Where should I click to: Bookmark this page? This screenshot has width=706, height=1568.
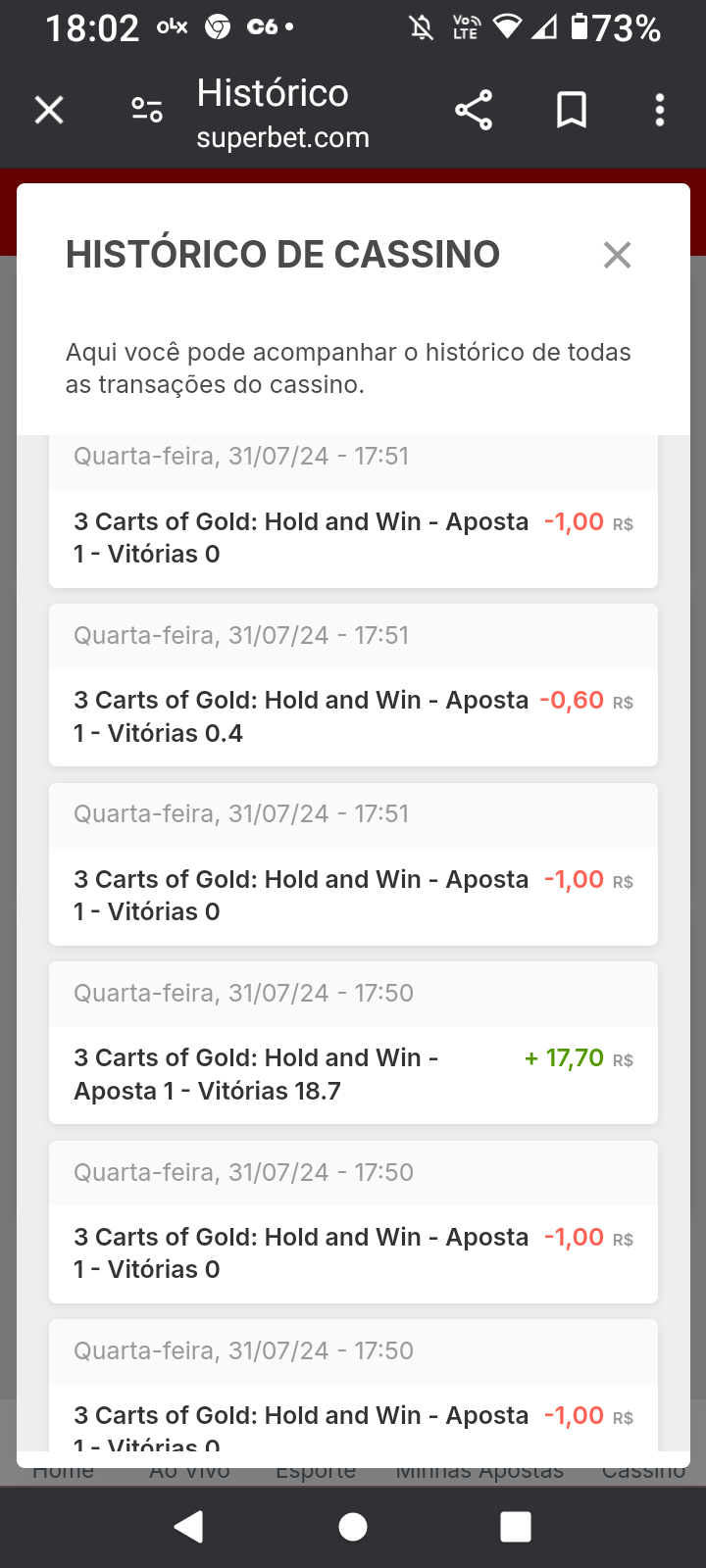(x=572, y=110)
